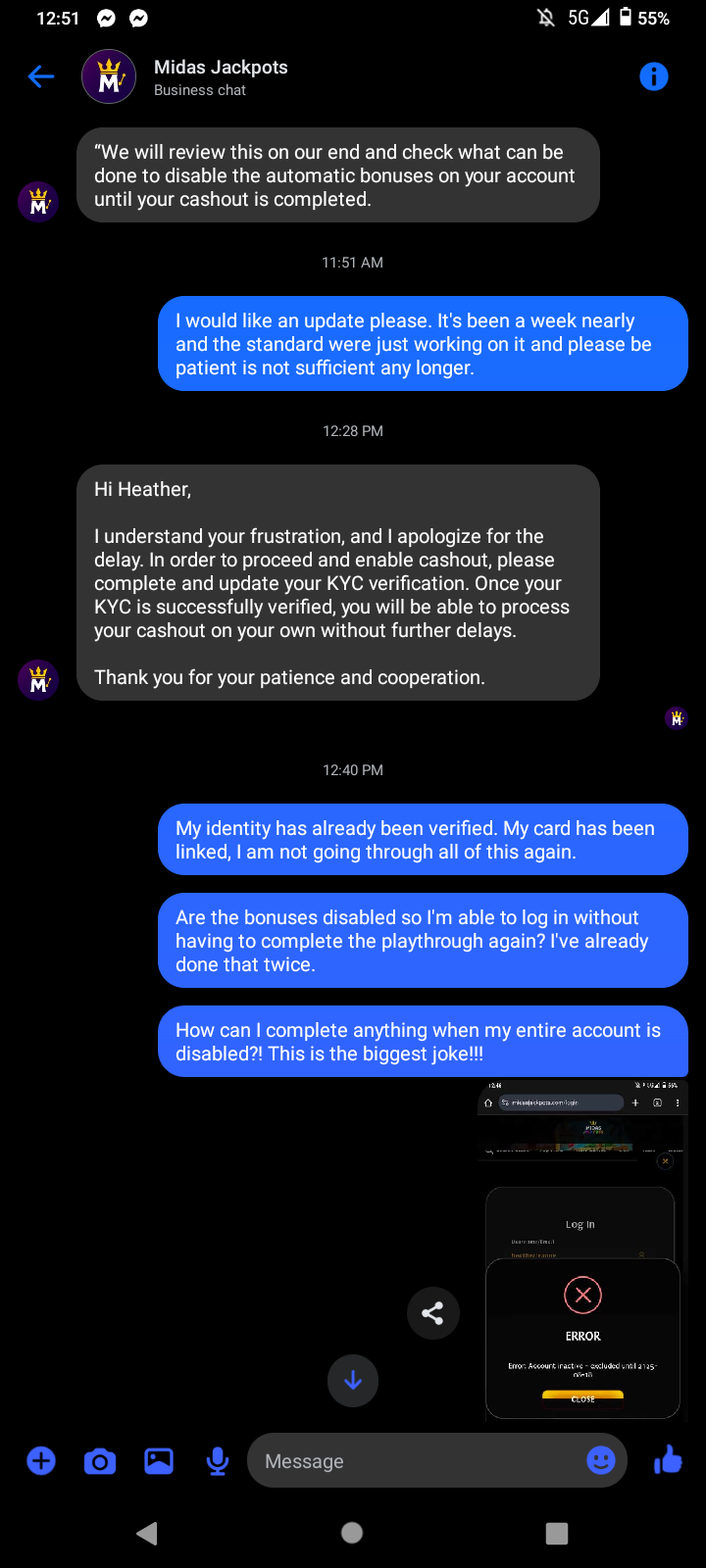Image resolution: width=706 pixels, height=1568 pixels.
Task: Open more attachment options plus icon
Action: point(41,1461)
